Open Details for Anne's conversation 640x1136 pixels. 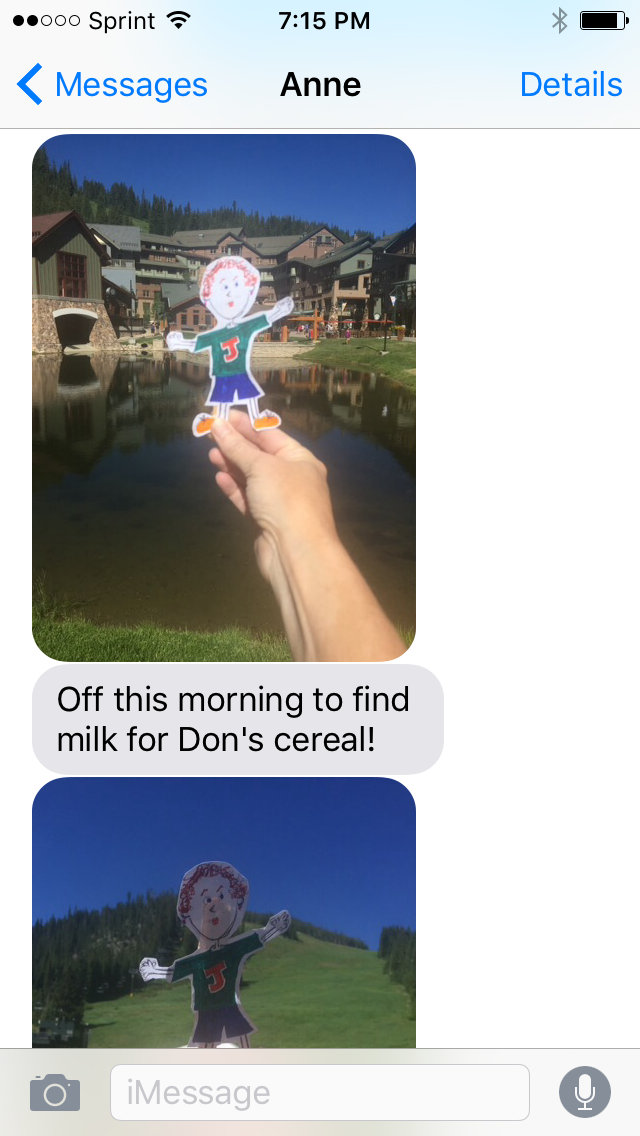tap(571, 85)
